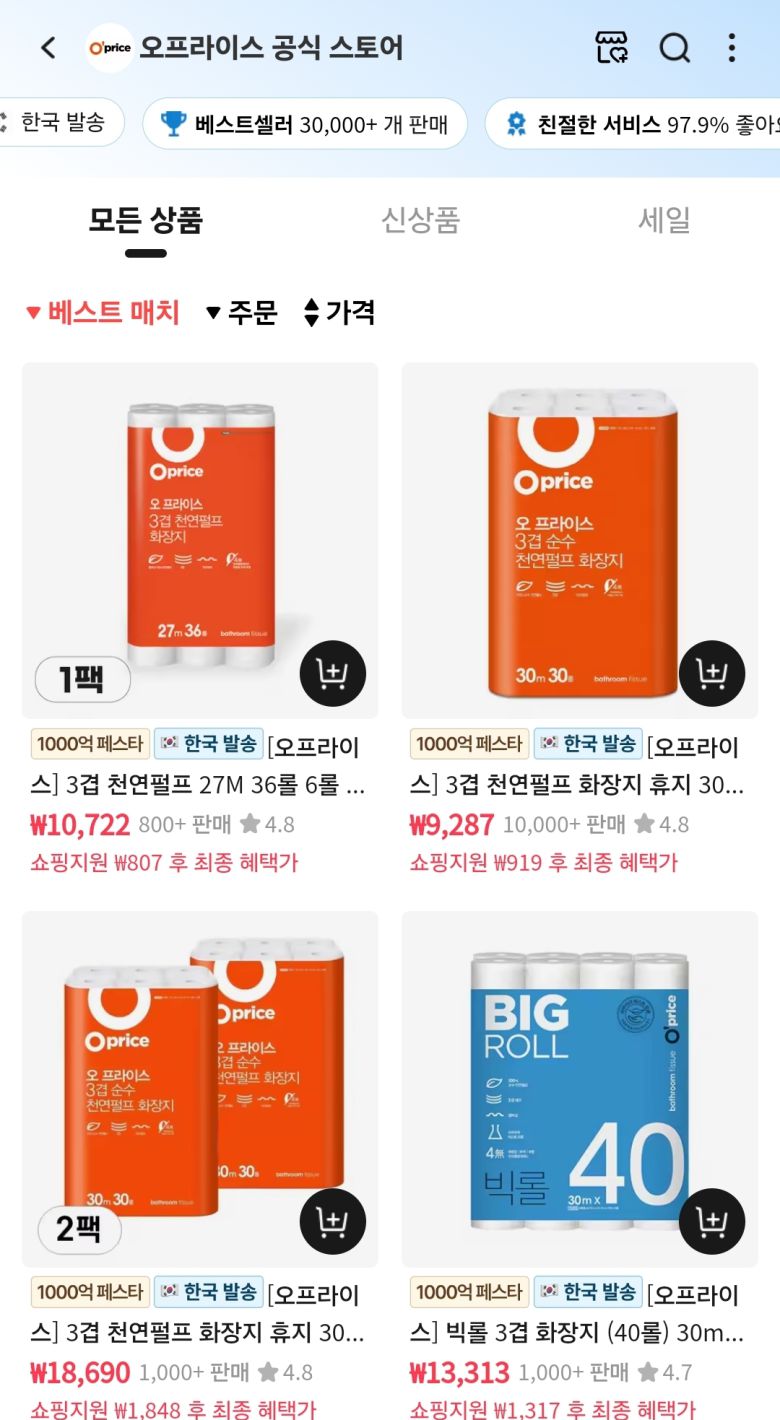
Task: Add the 2팩 bundle to cart
Action: point(333,1221)
